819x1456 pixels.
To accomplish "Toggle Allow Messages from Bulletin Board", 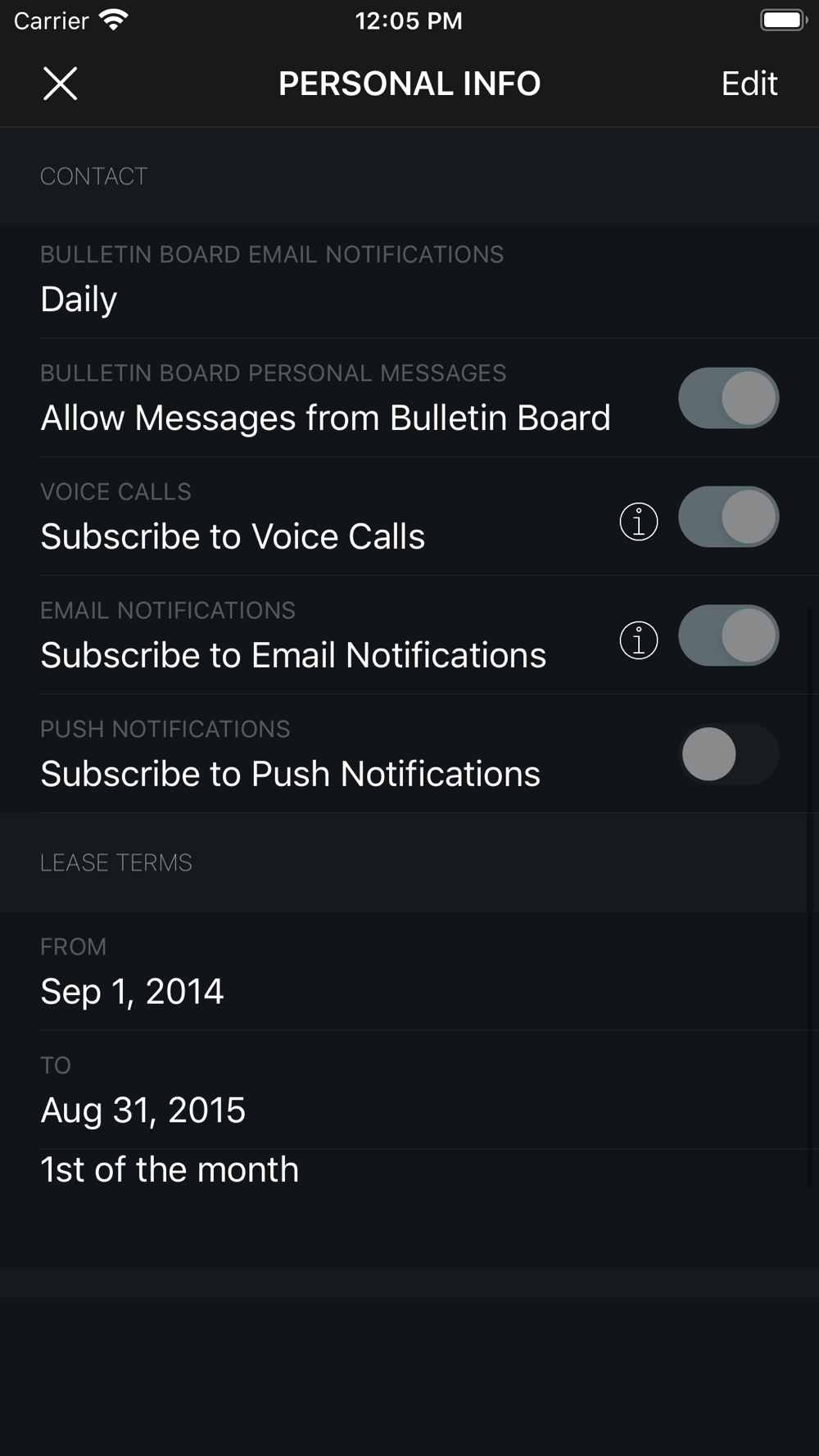I will pos(728,398).
